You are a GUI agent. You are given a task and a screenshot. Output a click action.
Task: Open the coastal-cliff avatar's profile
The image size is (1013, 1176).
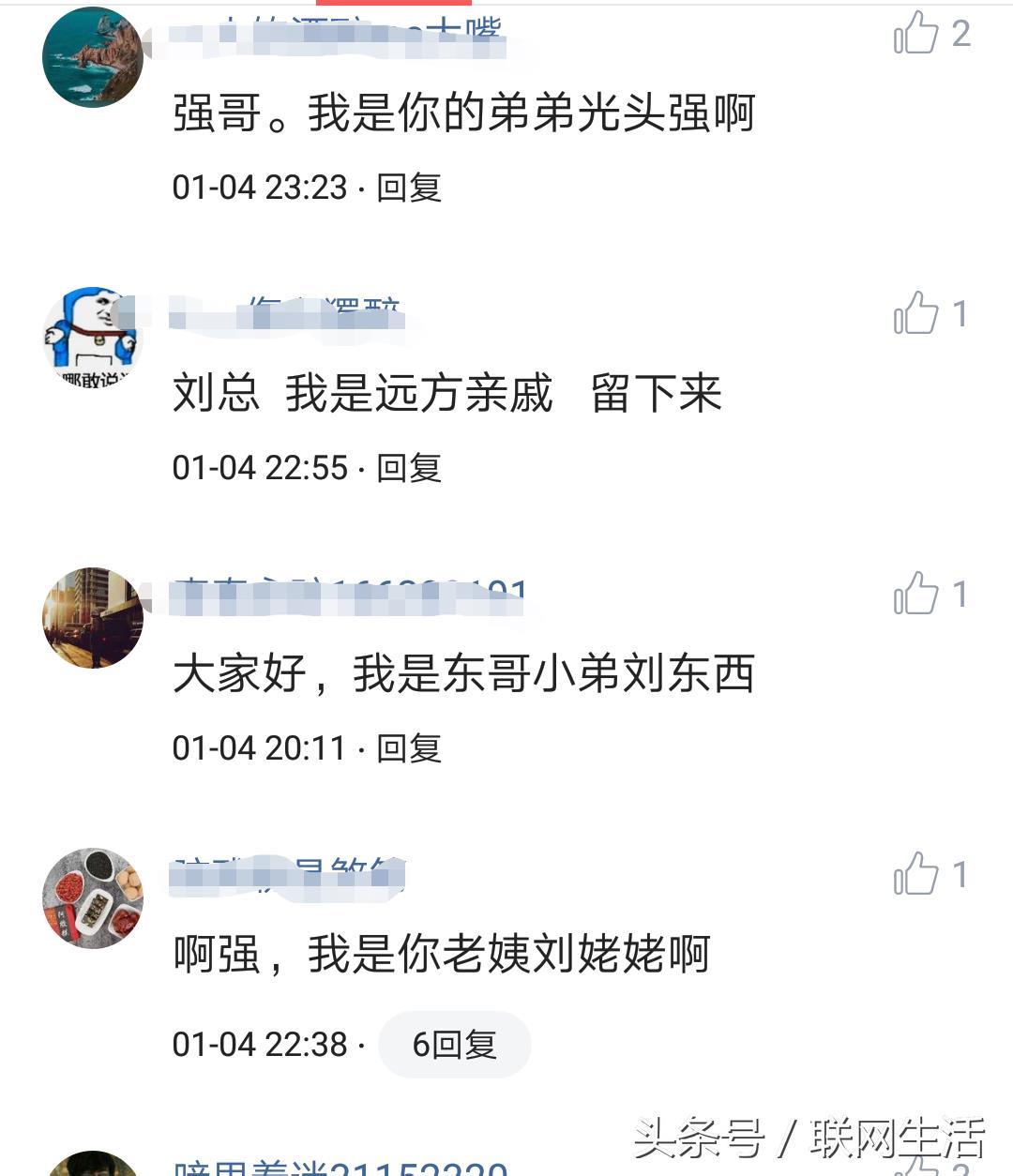pyautogui.click(x=92, y=56)
